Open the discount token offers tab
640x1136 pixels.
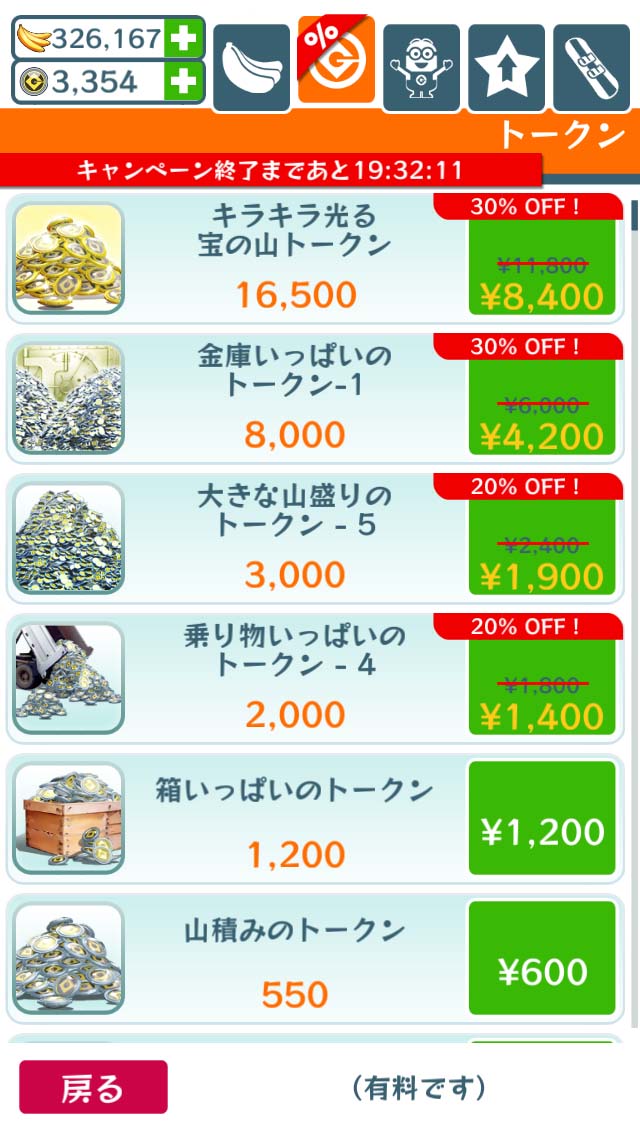point(336,62)
